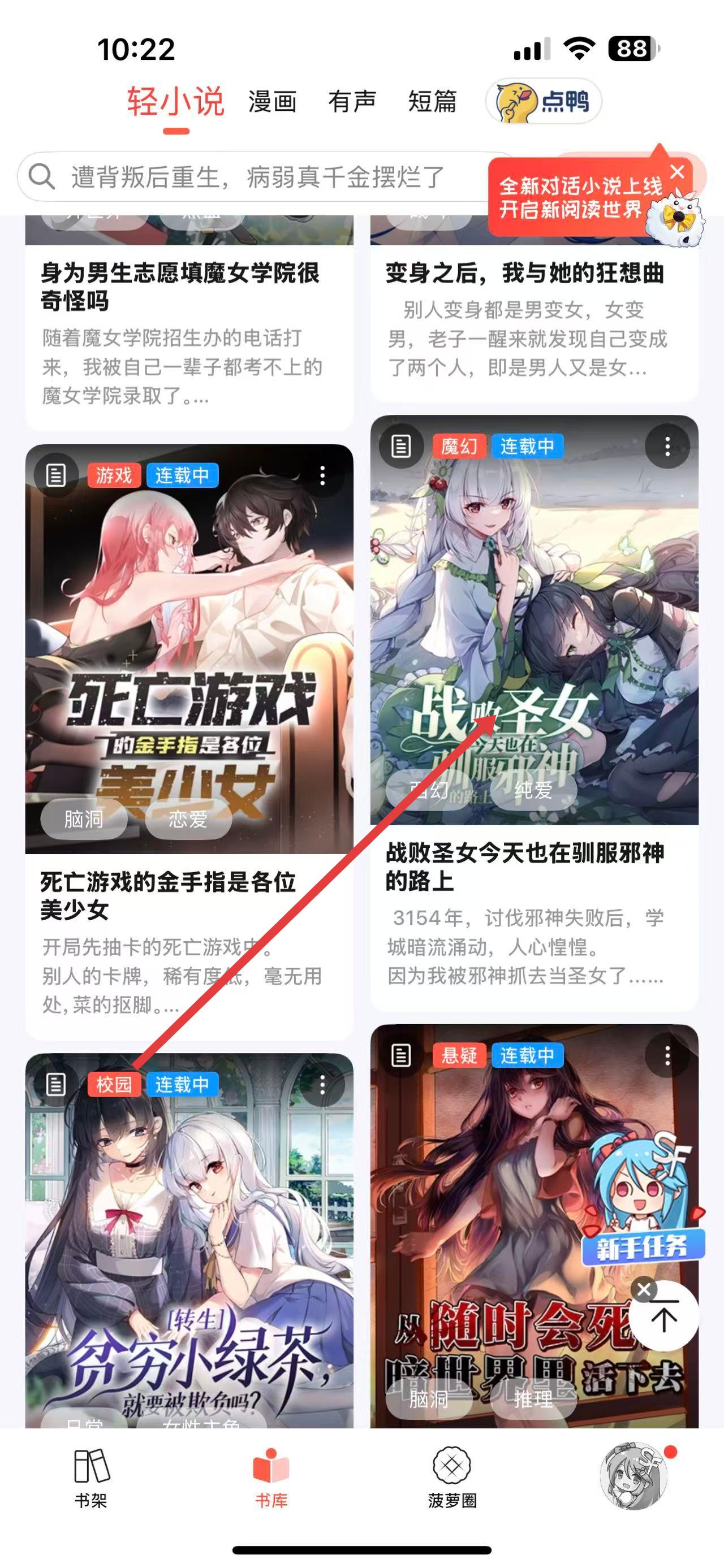Open more options on 死亡游戏 cover
The height and width of the screenshot is (1568, 724).
pos(322,475)
